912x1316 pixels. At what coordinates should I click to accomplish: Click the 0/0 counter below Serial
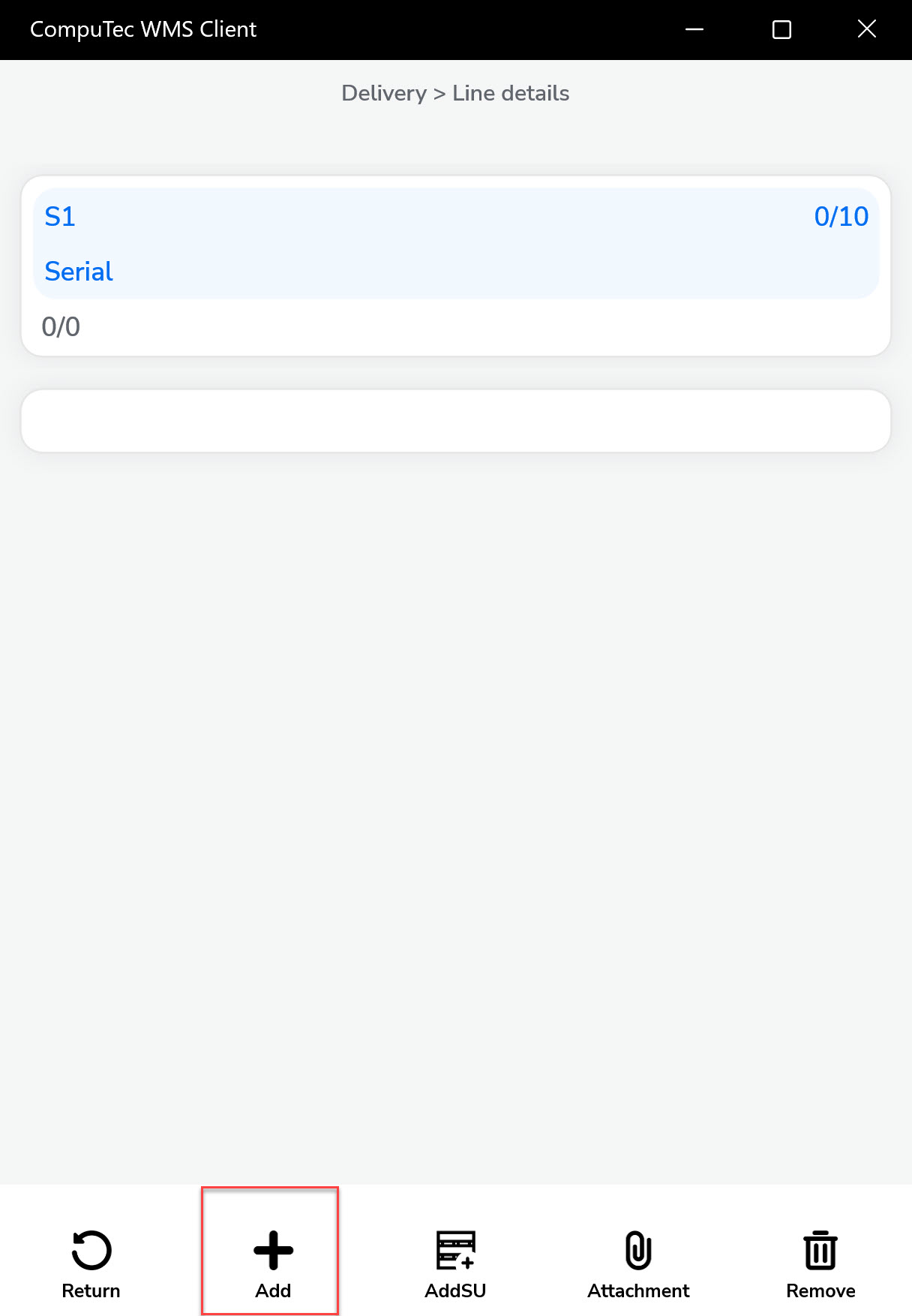click(x=61, y=326)
